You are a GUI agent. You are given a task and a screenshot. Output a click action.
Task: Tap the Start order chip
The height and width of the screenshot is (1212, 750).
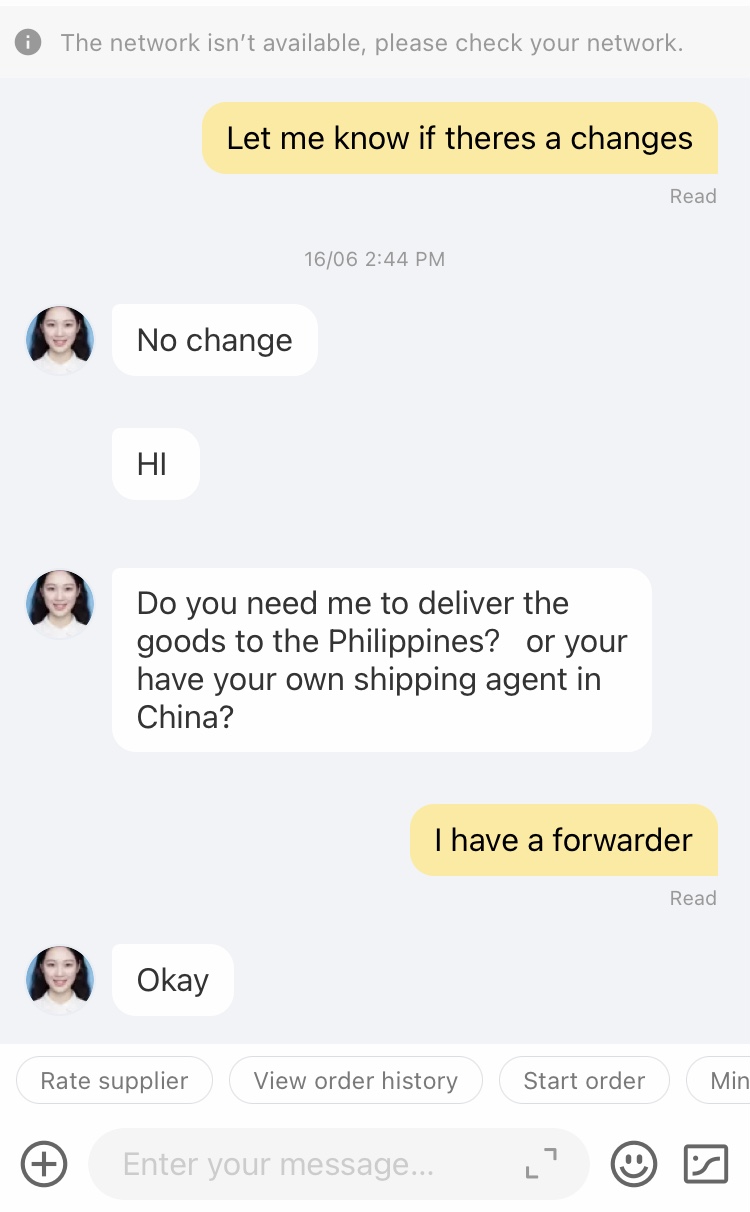pyautogui.click(x=584, y=1081)
